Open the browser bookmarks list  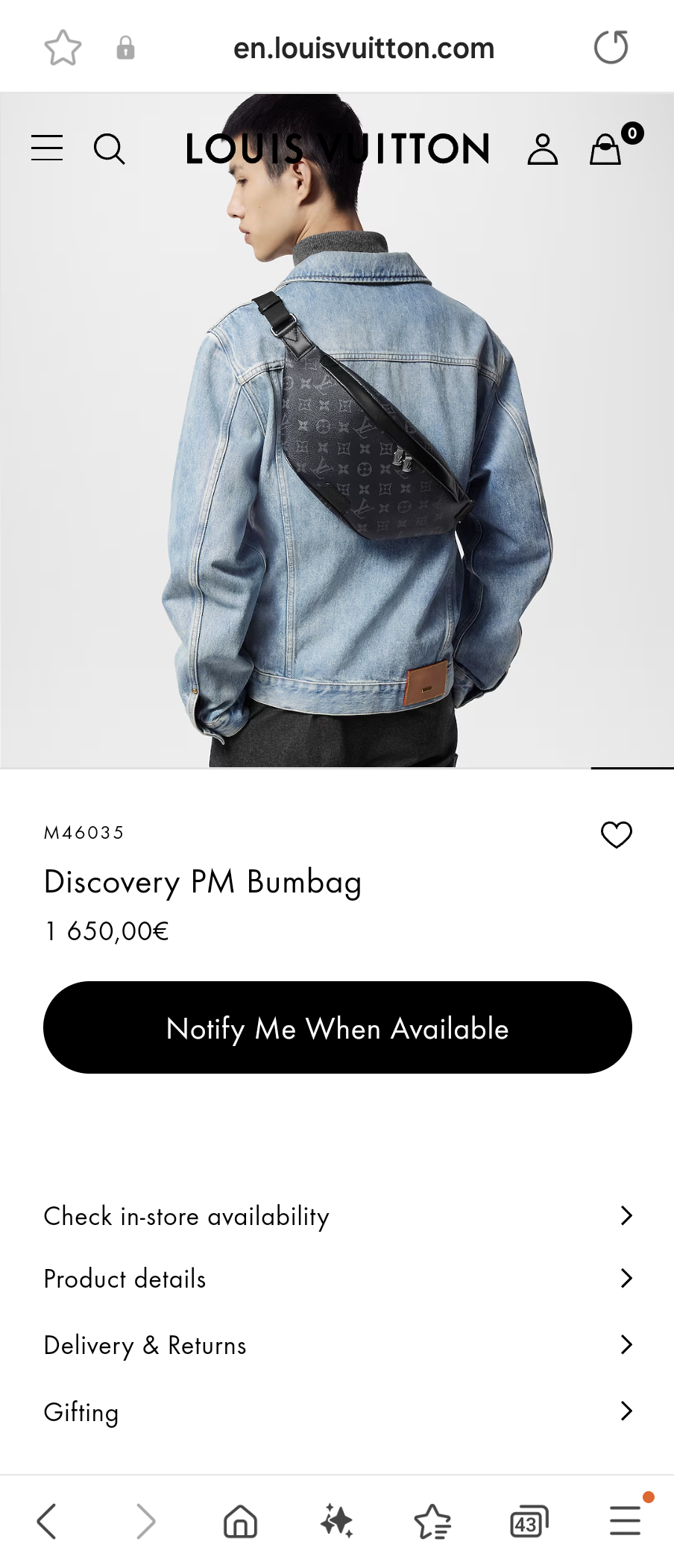[x=433, y=1521]
